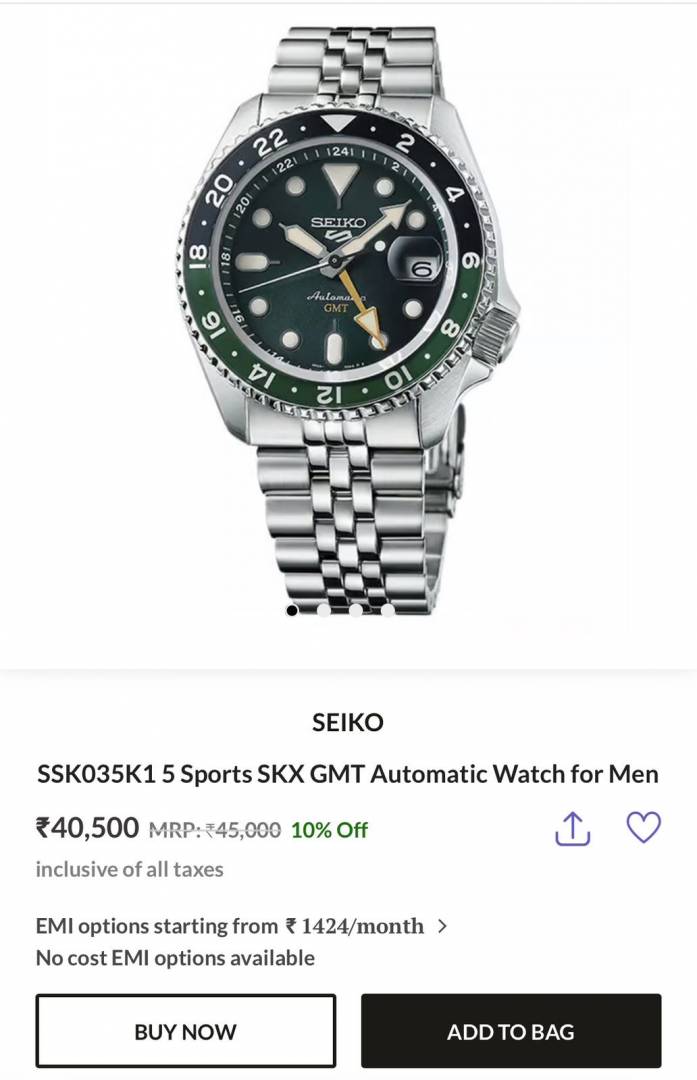Screen dimensions: 697x1080
Task: Add the watch to your wishlist
Action: [643, 828]
